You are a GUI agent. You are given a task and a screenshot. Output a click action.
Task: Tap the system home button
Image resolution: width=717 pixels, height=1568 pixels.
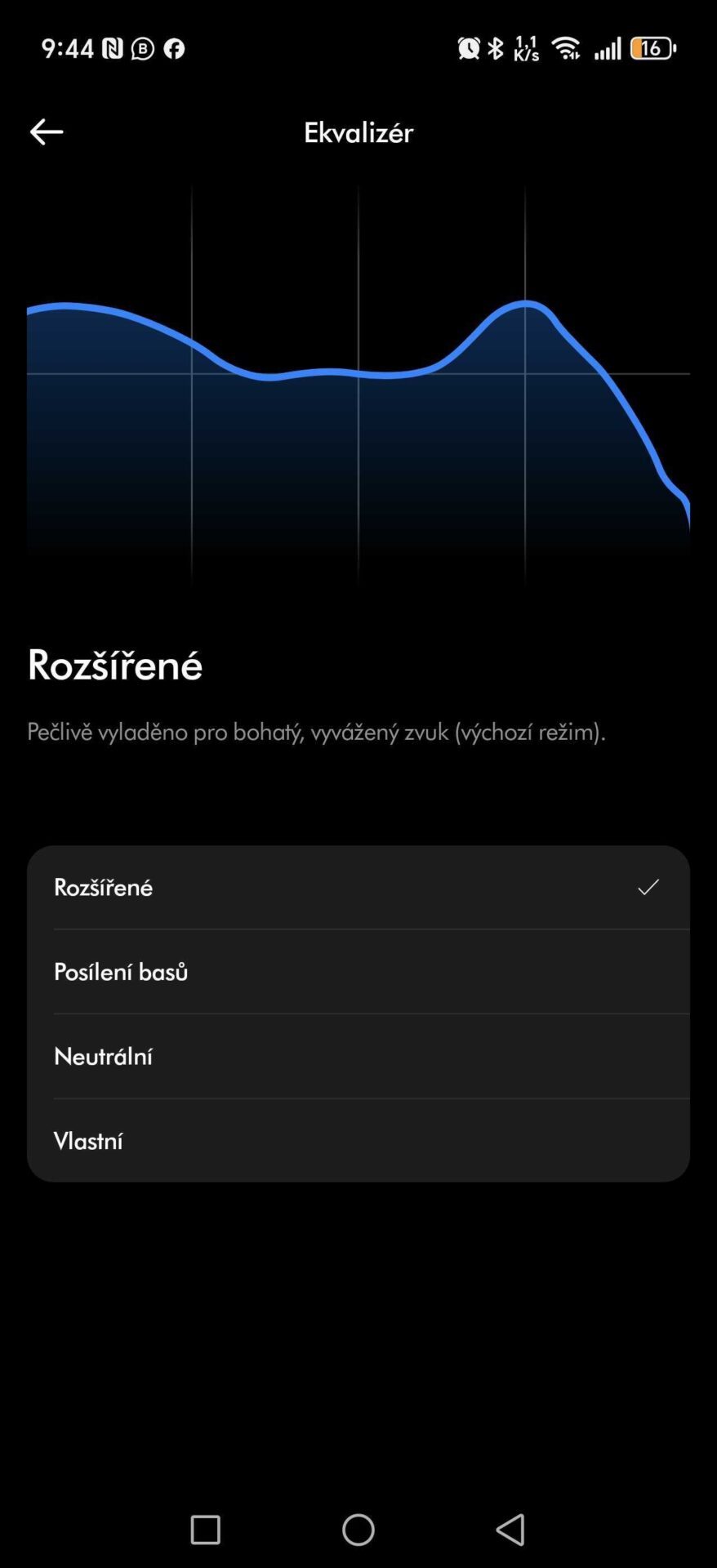pos(358,1530)
